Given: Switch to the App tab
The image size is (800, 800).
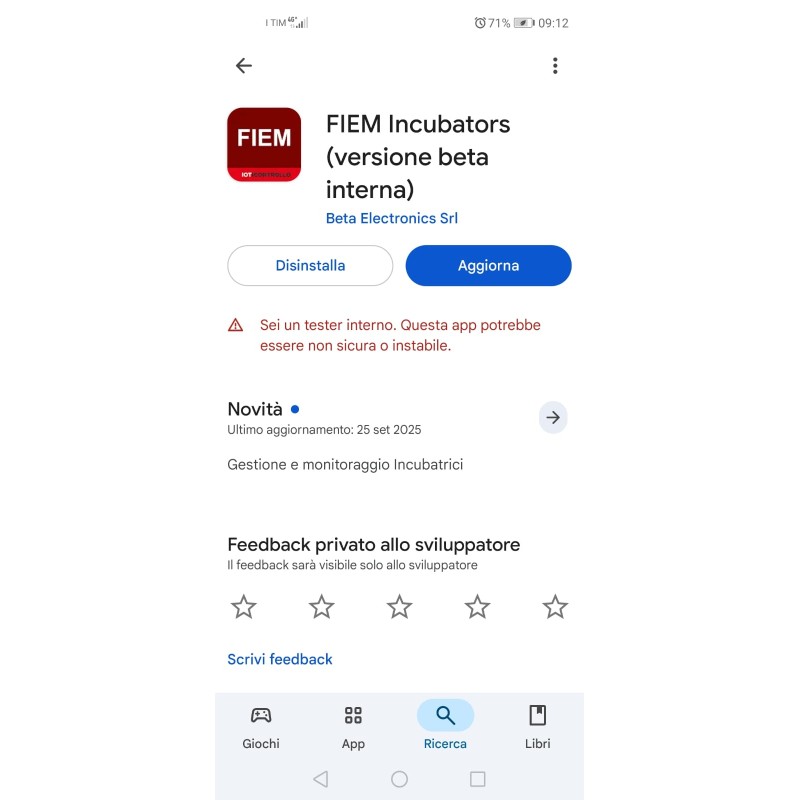Looking at the screenshot, I should click(353, 726).
